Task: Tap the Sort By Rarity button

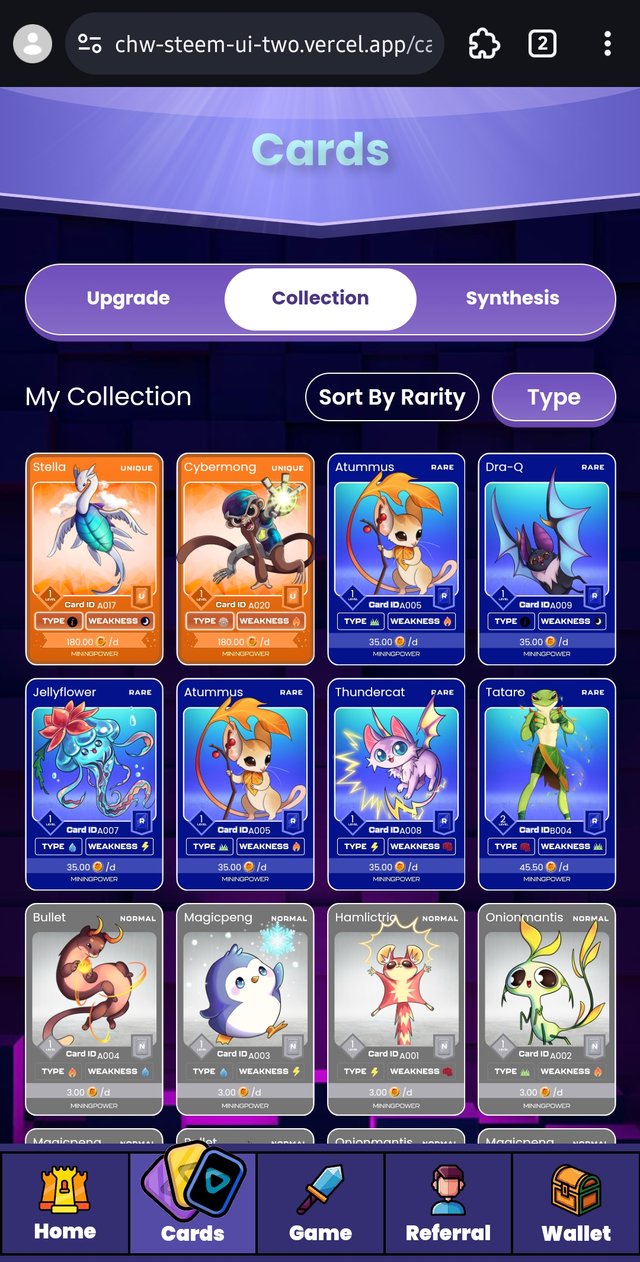Action: click(x=392, y=397)
